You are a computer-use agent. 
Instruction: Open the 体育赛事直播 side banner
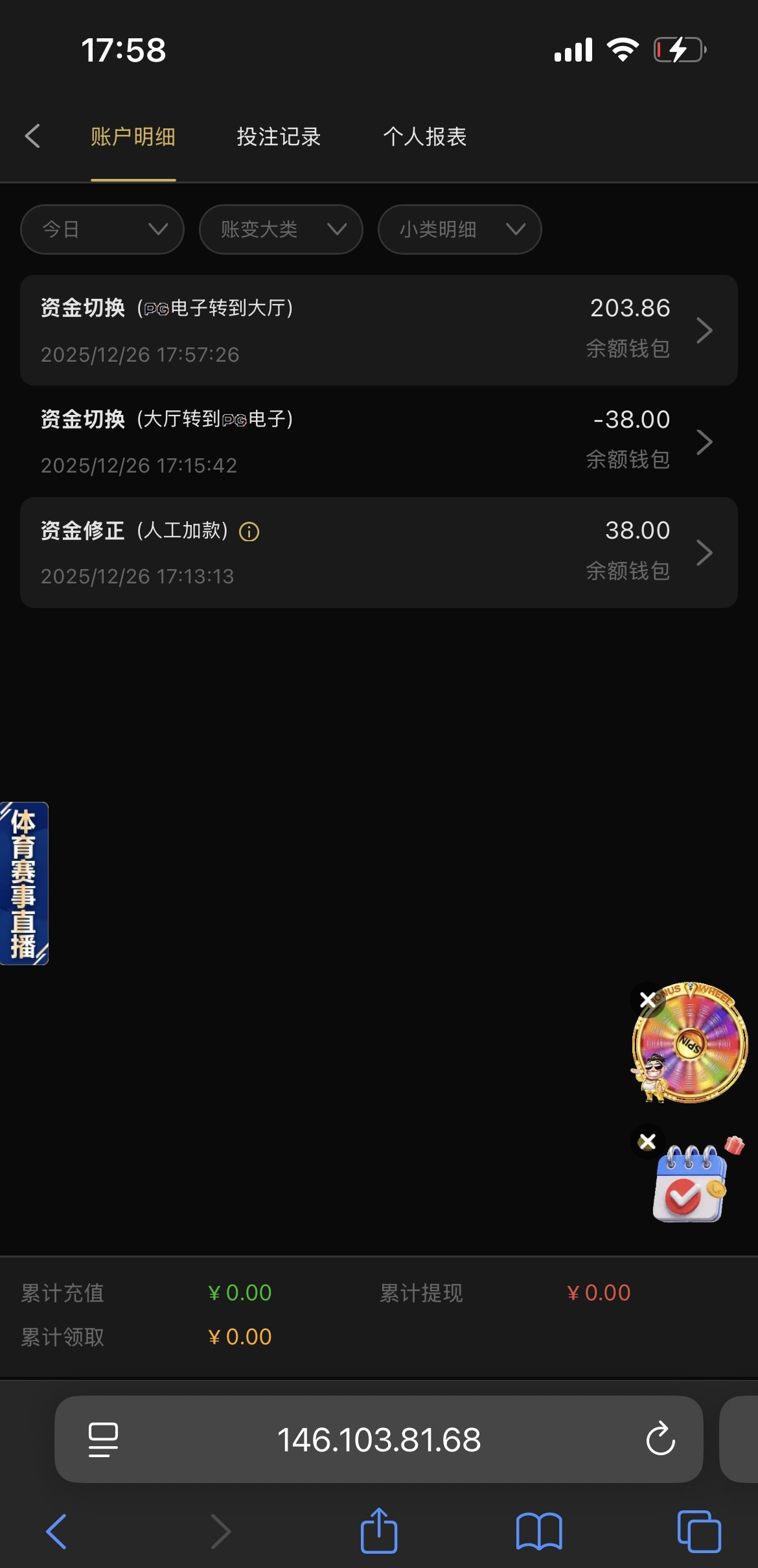point(24,883)
